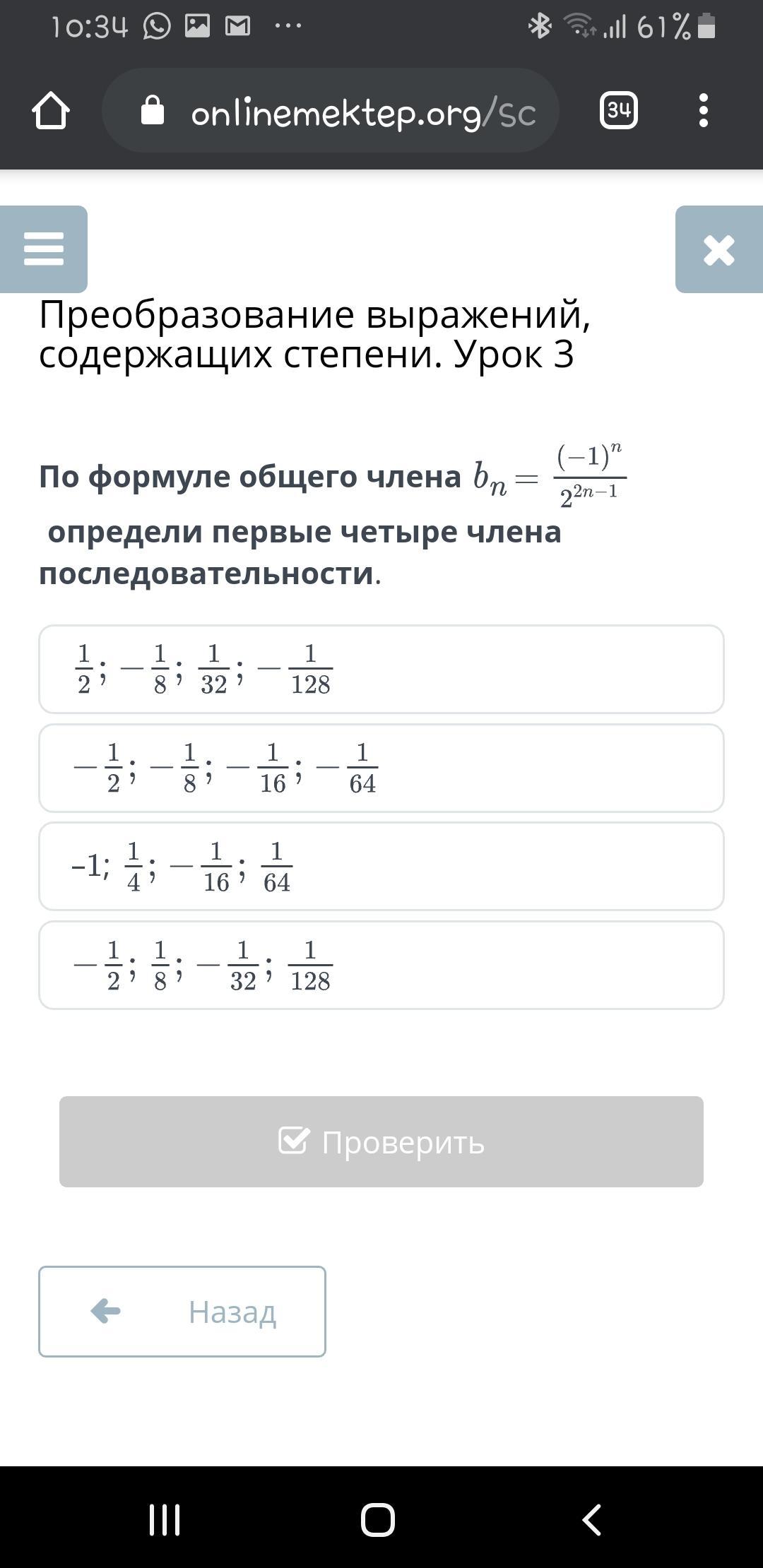
Task: Select the answer ending with -1/16; -1/64
Action: 381,768
